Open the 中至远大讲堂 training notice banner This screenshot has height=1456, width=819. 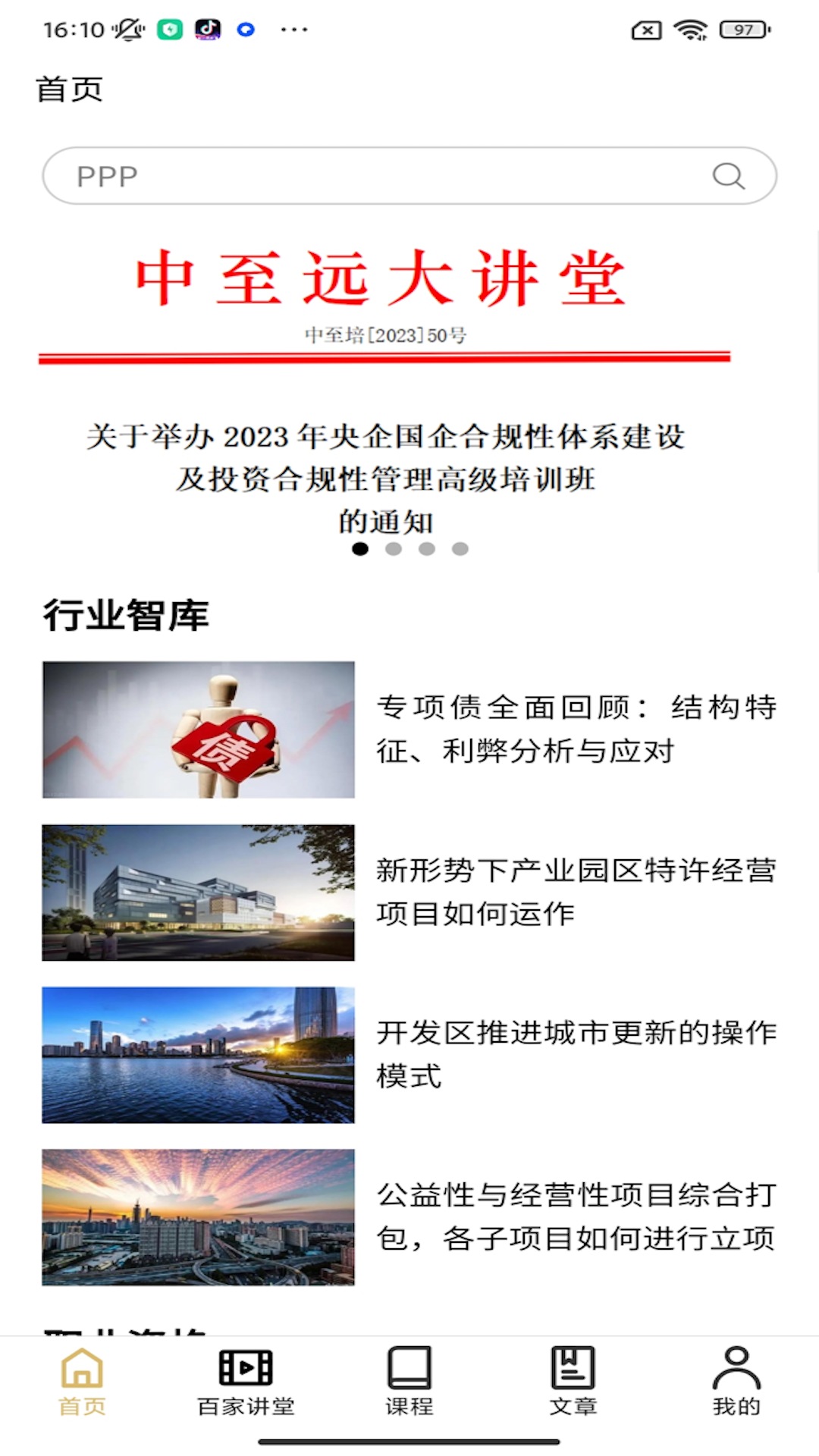[409, 379]
